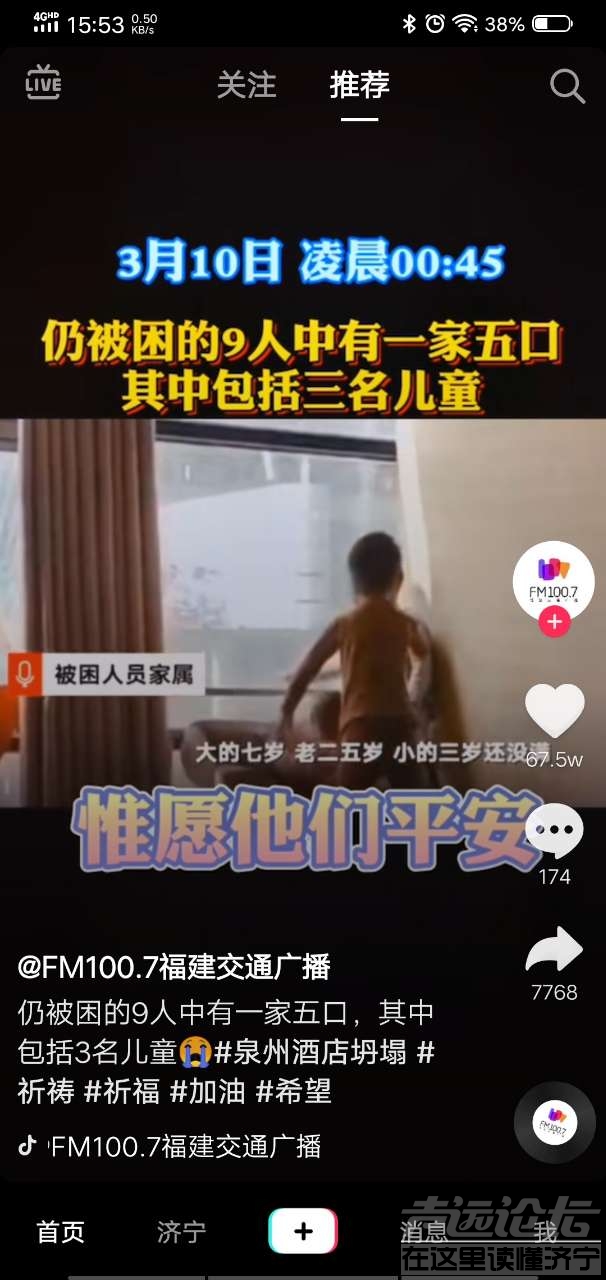Switch to the 关注 tab

pos(246,85)
